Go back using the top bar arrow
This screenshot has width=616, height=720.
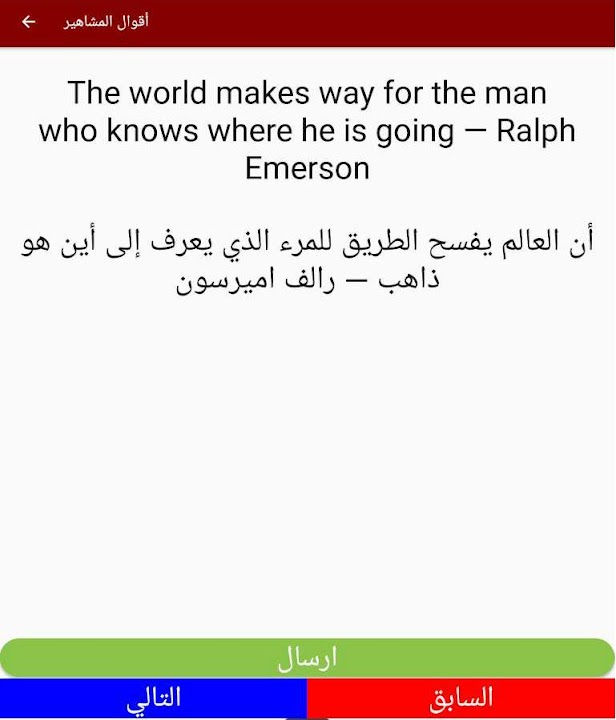[x=28, y=22]
